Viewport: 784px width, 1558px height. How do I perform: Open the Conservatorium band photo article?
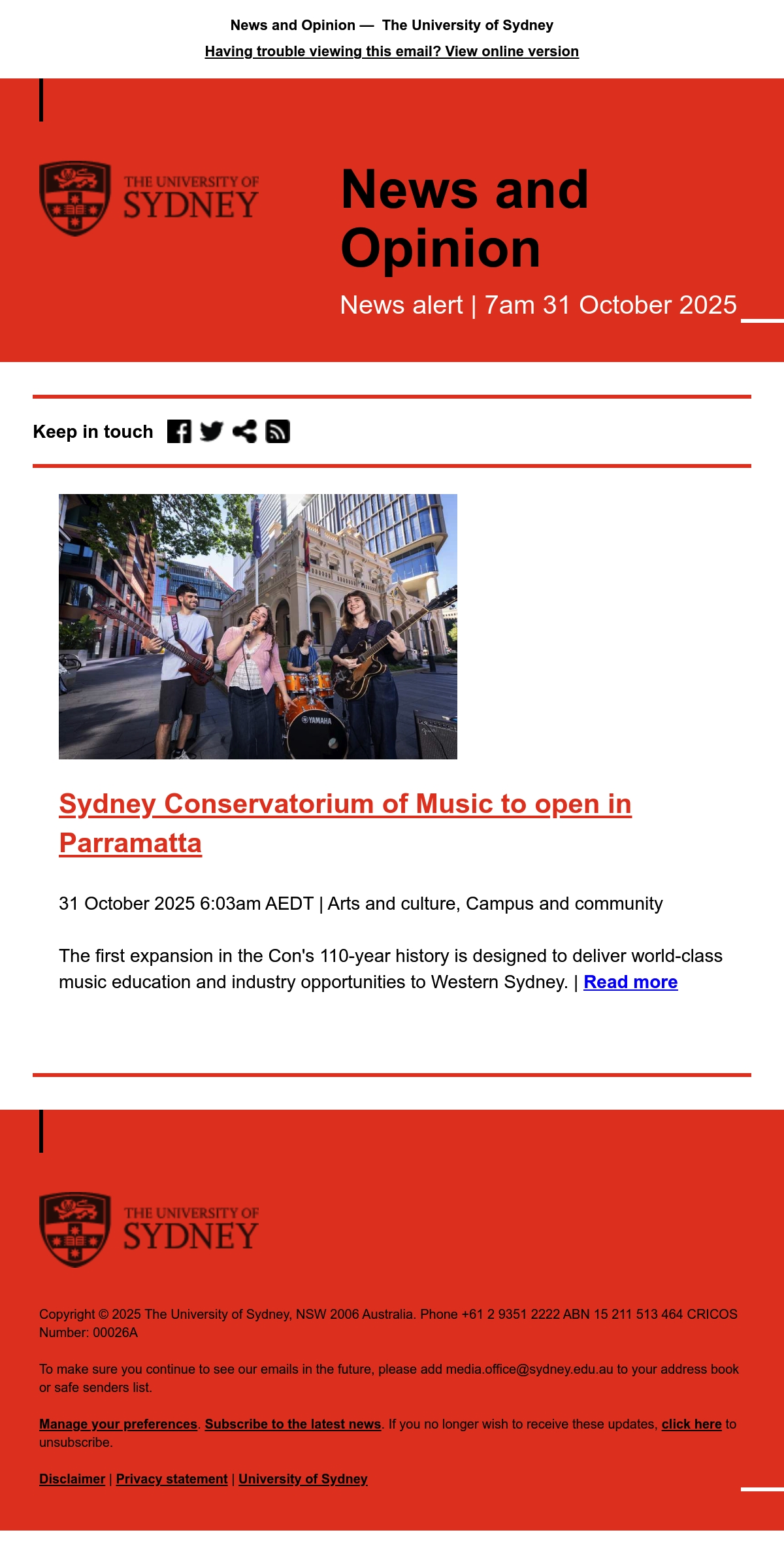(258, 627)
